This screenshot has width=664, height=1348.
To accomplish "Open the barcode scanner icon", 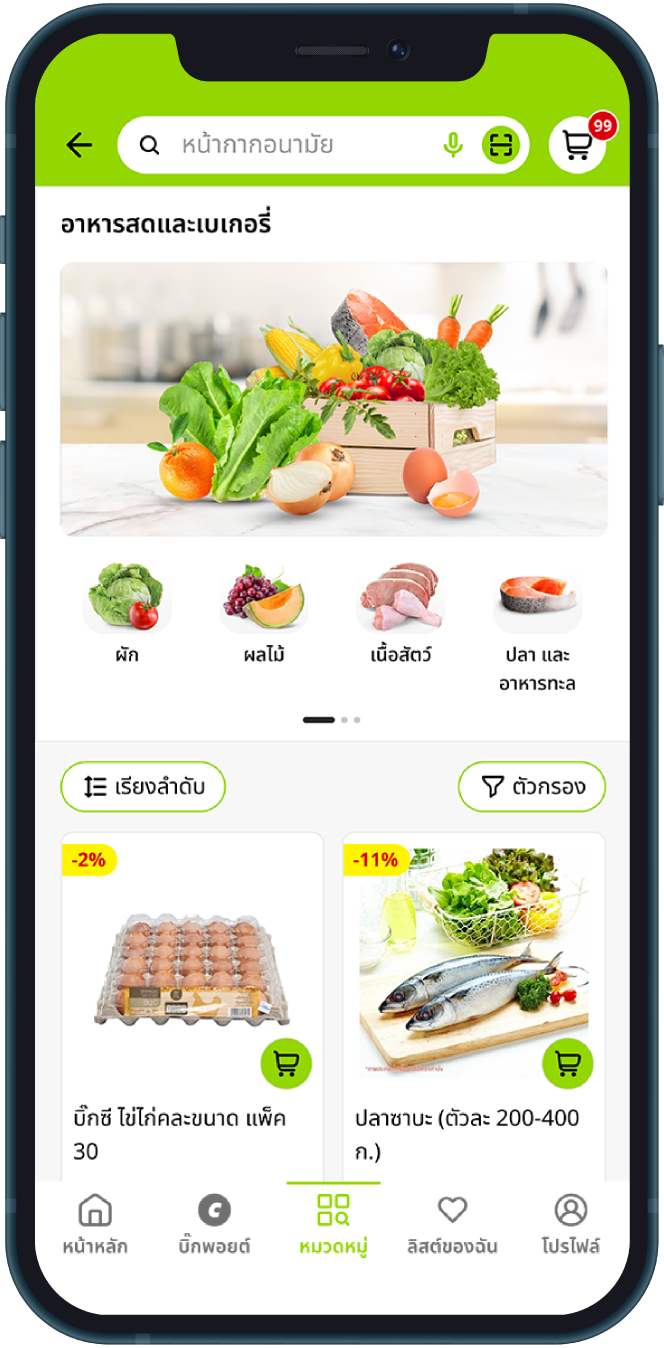I will [501, 145].
